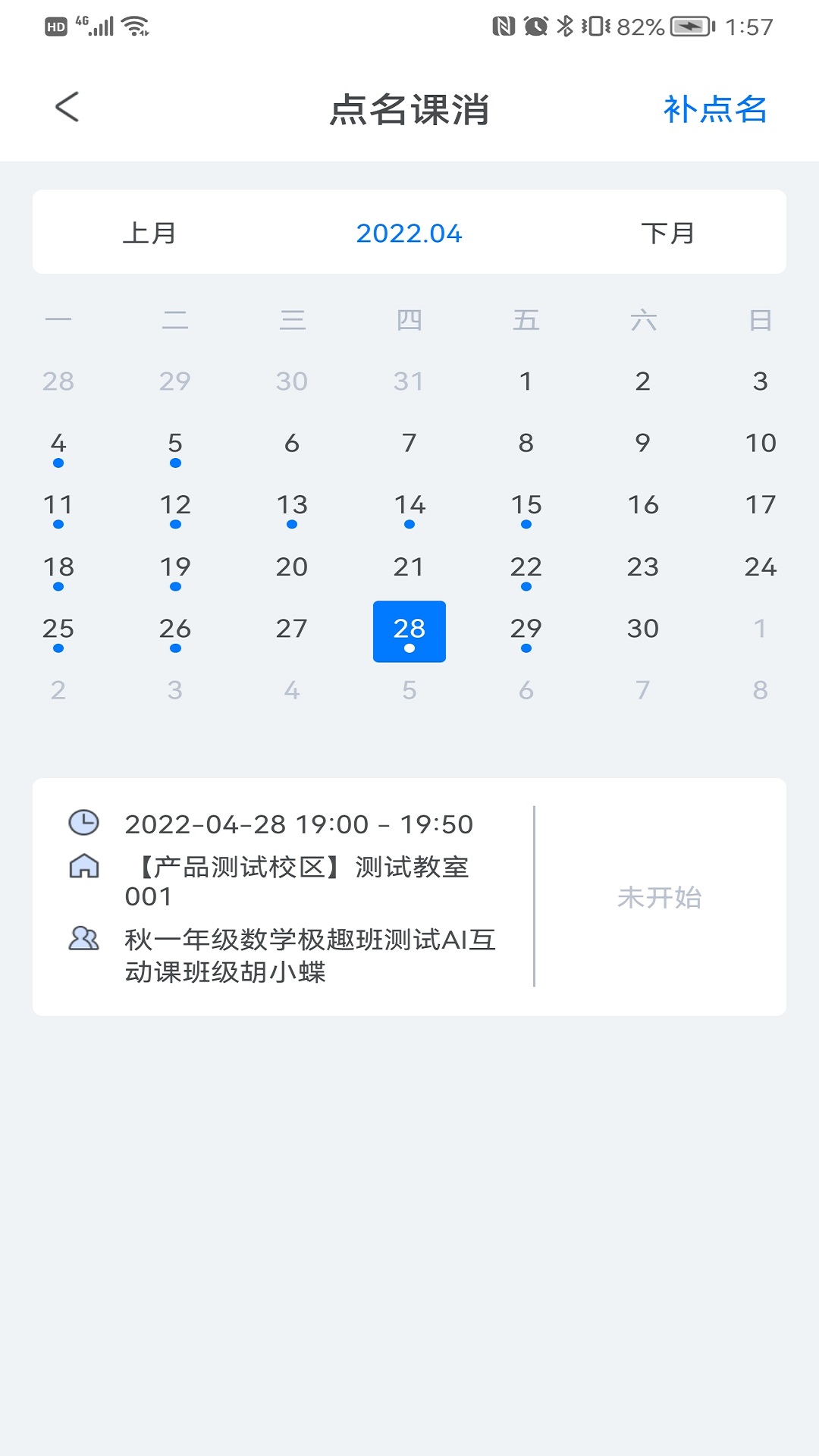The image size is (819, 1456).
Task: Select April 30 on the calendar
Action: point(643,628)
